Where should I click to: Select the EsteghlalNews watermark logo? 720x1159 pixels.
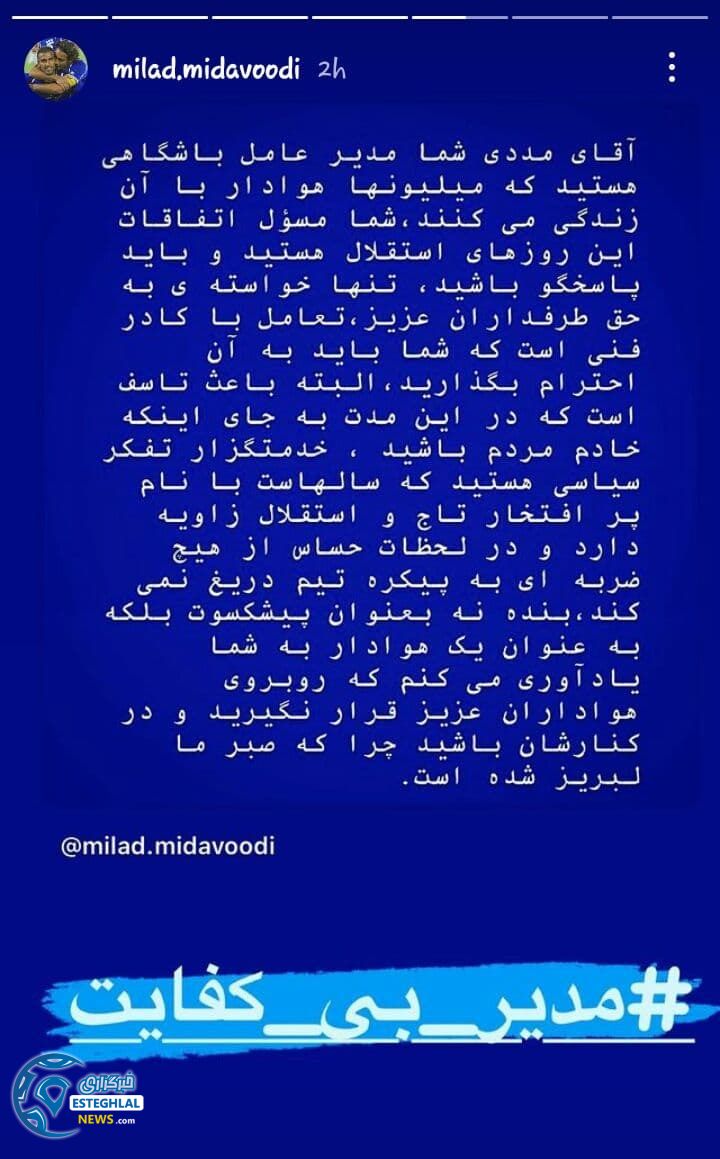coord(80,1100)
